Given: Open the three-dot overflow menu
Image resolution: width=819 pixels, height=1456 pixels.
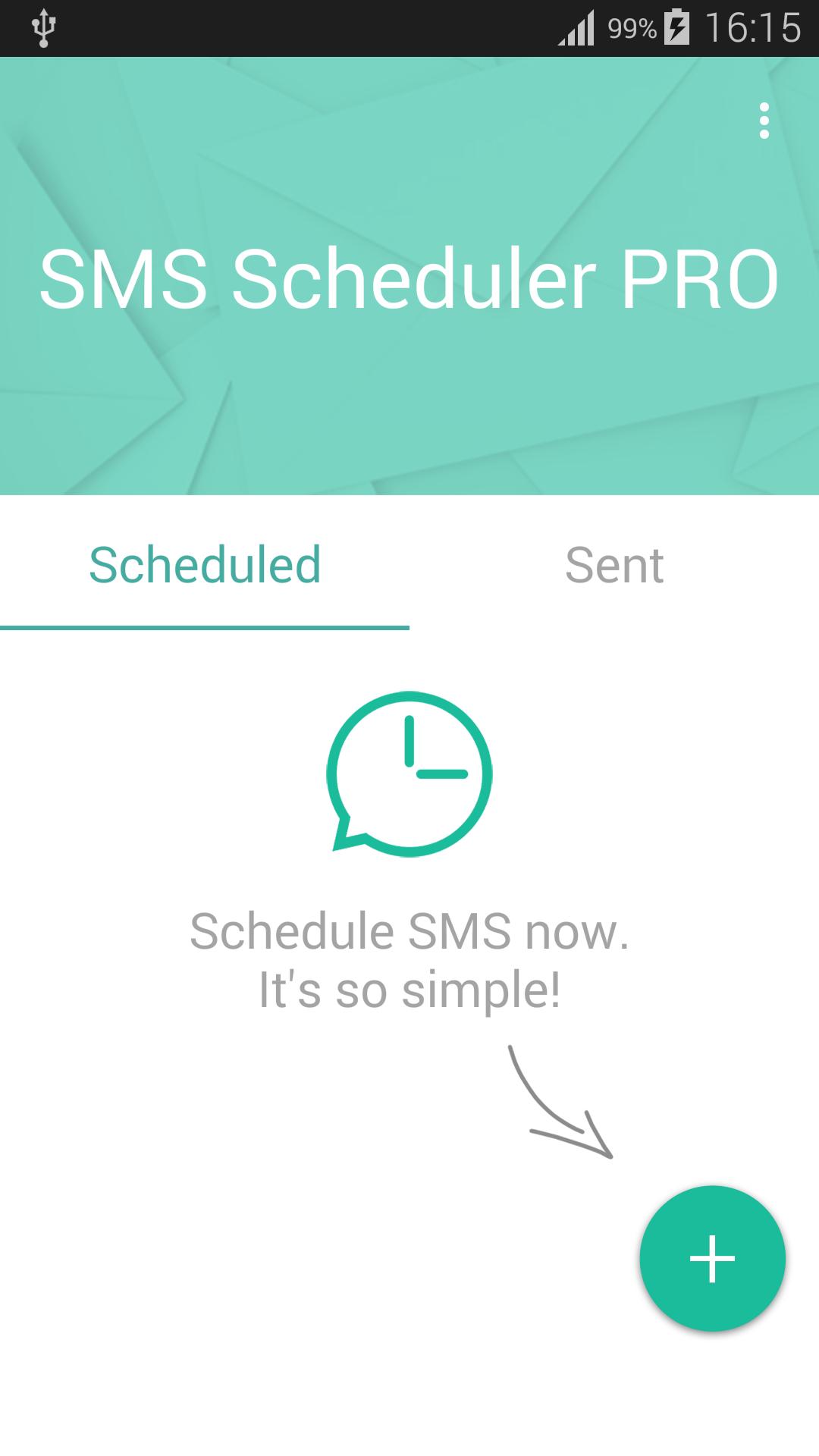Looking at the screenshot, I should [x=764, y=121].
